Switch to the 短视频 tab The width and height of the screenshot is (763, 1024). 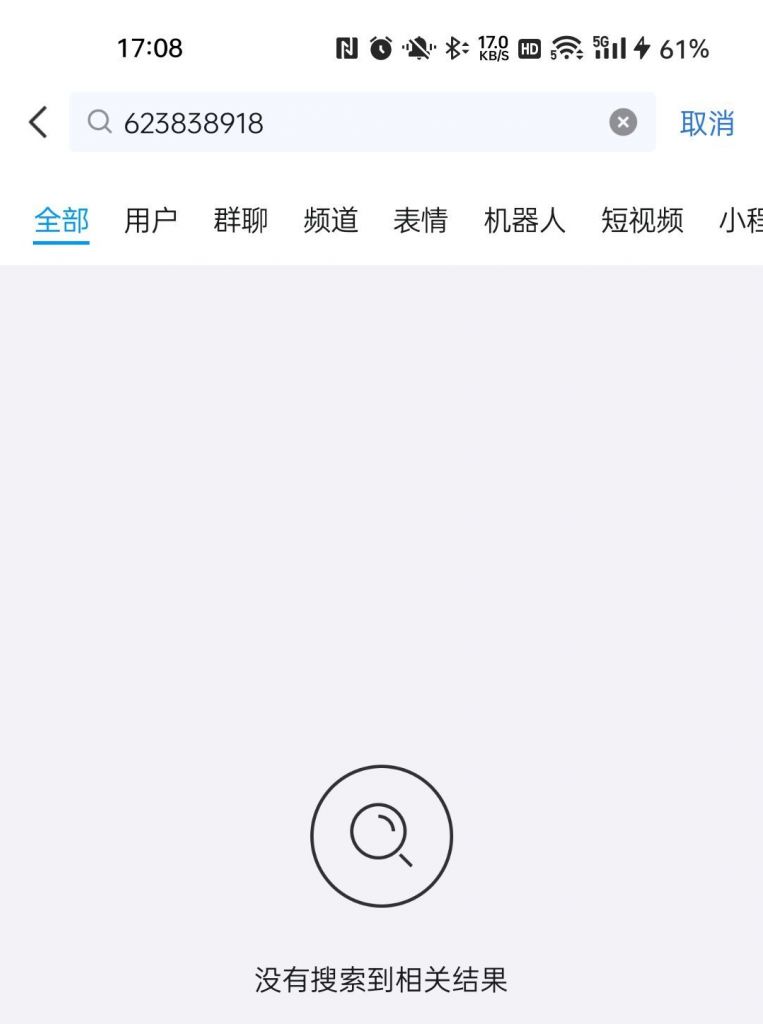pos(642,220)
